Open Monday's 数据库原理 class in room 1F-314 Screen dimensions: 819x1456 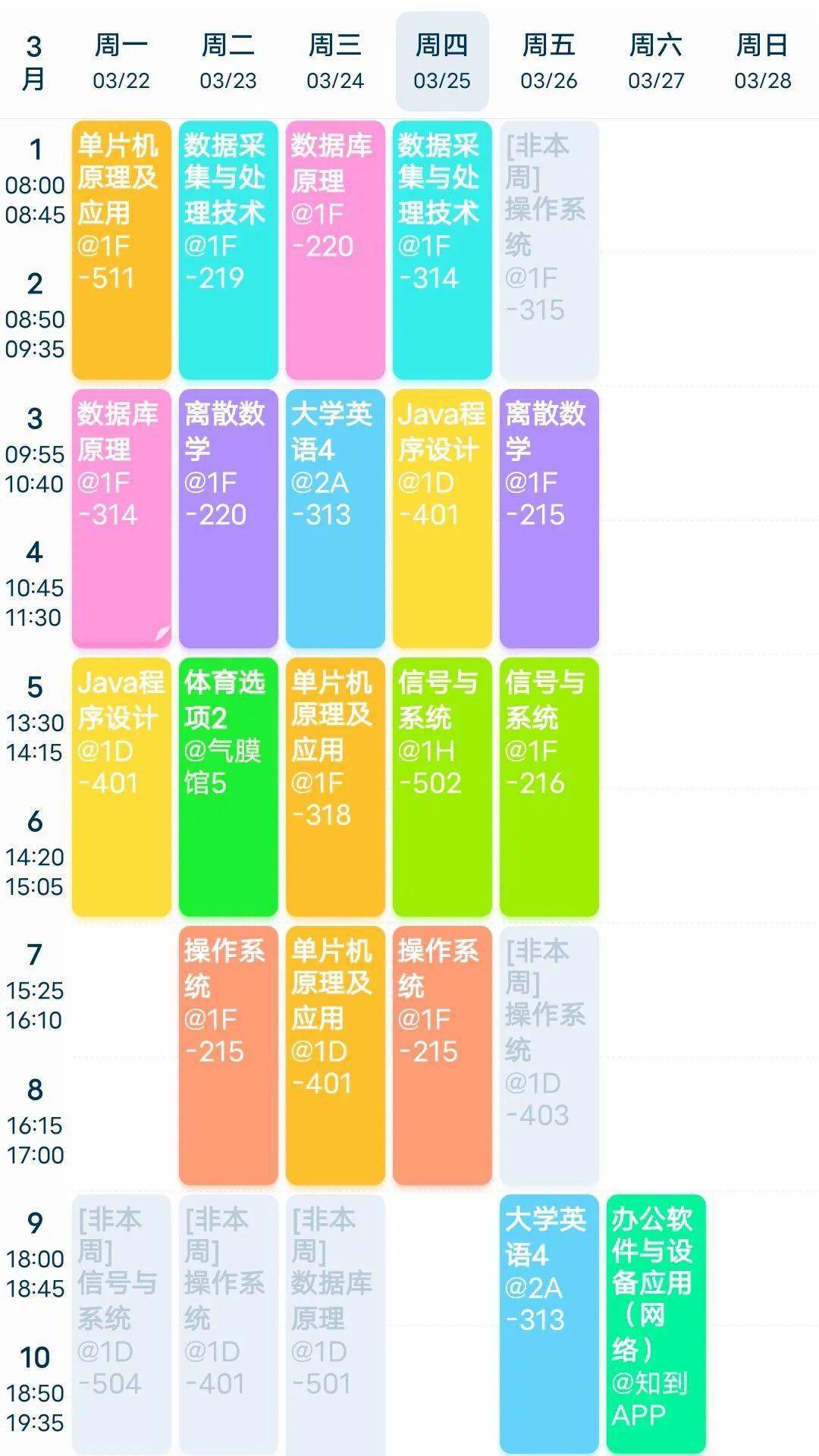[x=121, y=519]
